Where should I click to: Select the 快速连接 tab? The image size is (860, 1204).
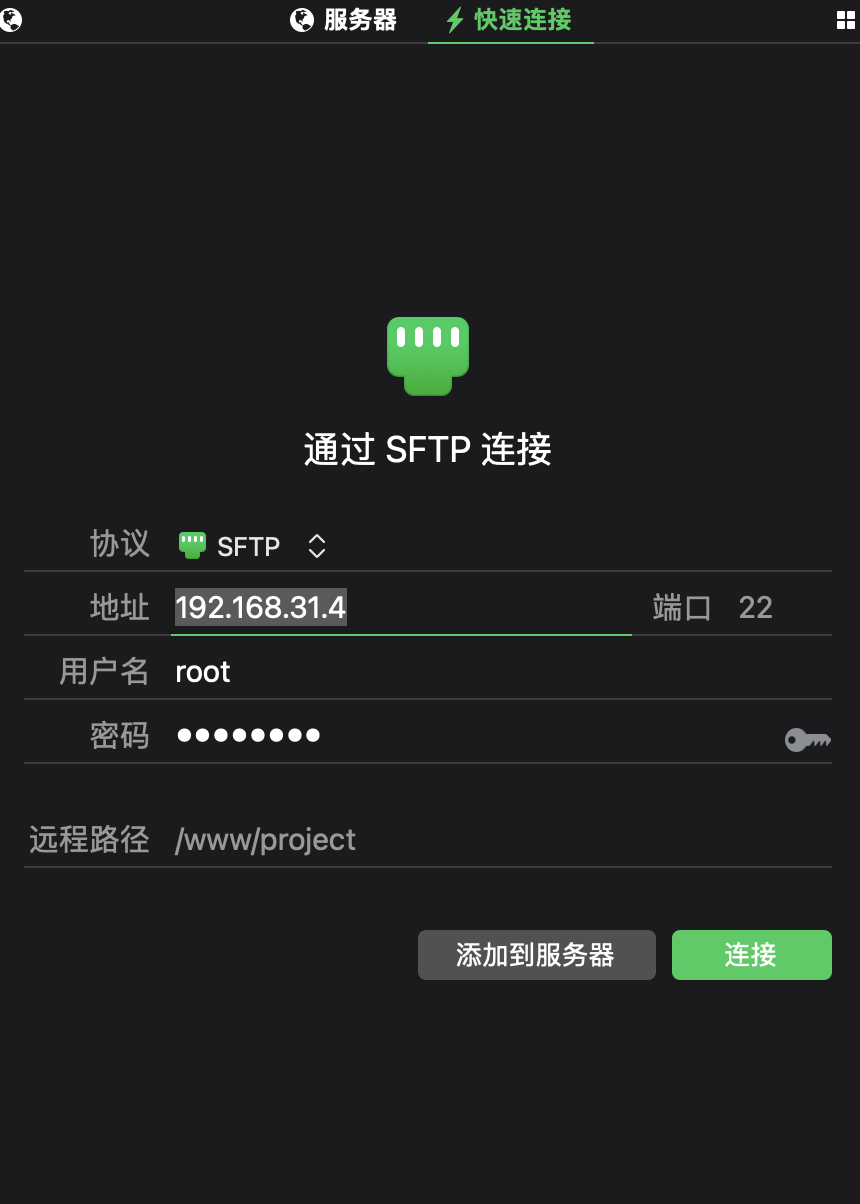pyautogui.click(x=510, y=20)
